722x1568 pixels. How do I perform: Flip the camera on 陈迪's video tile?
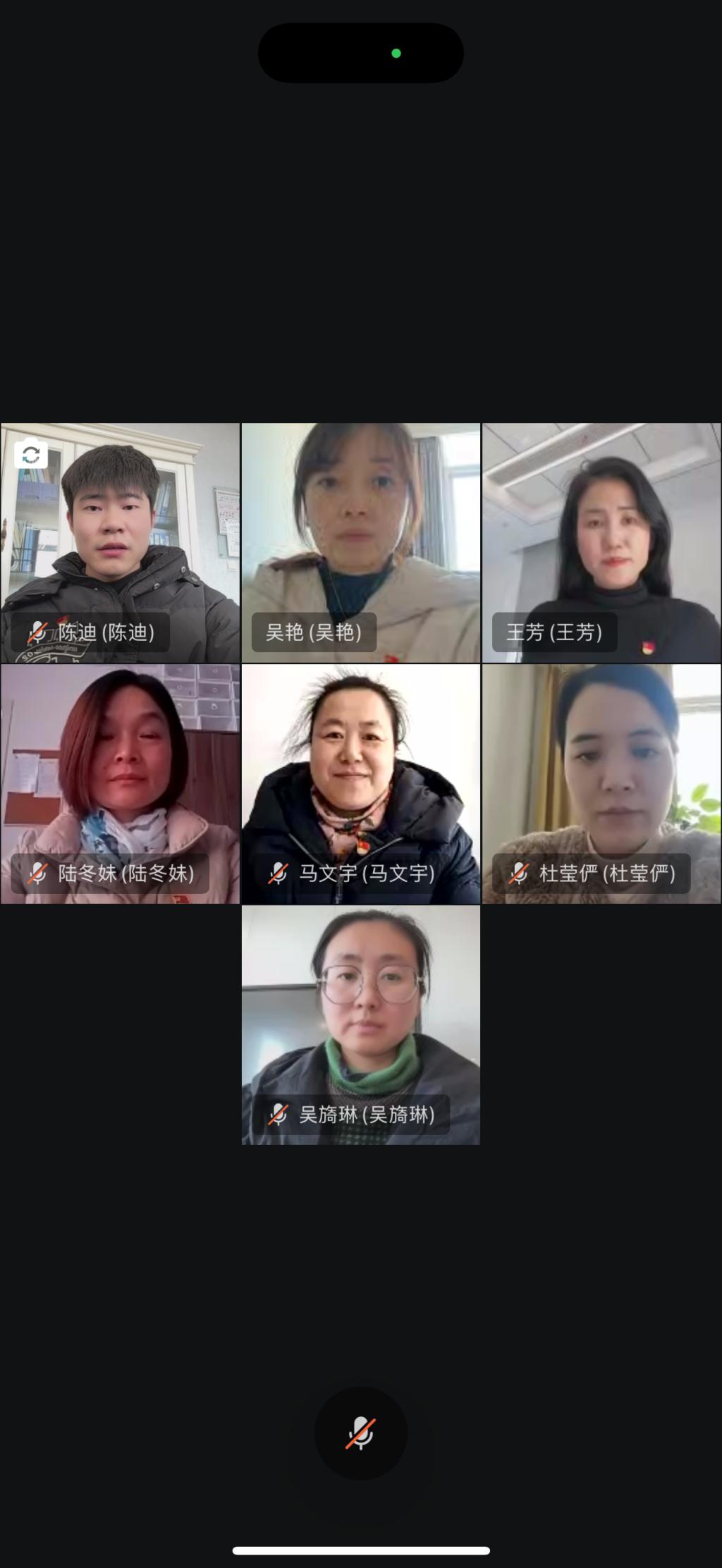[x=31, y=455]
